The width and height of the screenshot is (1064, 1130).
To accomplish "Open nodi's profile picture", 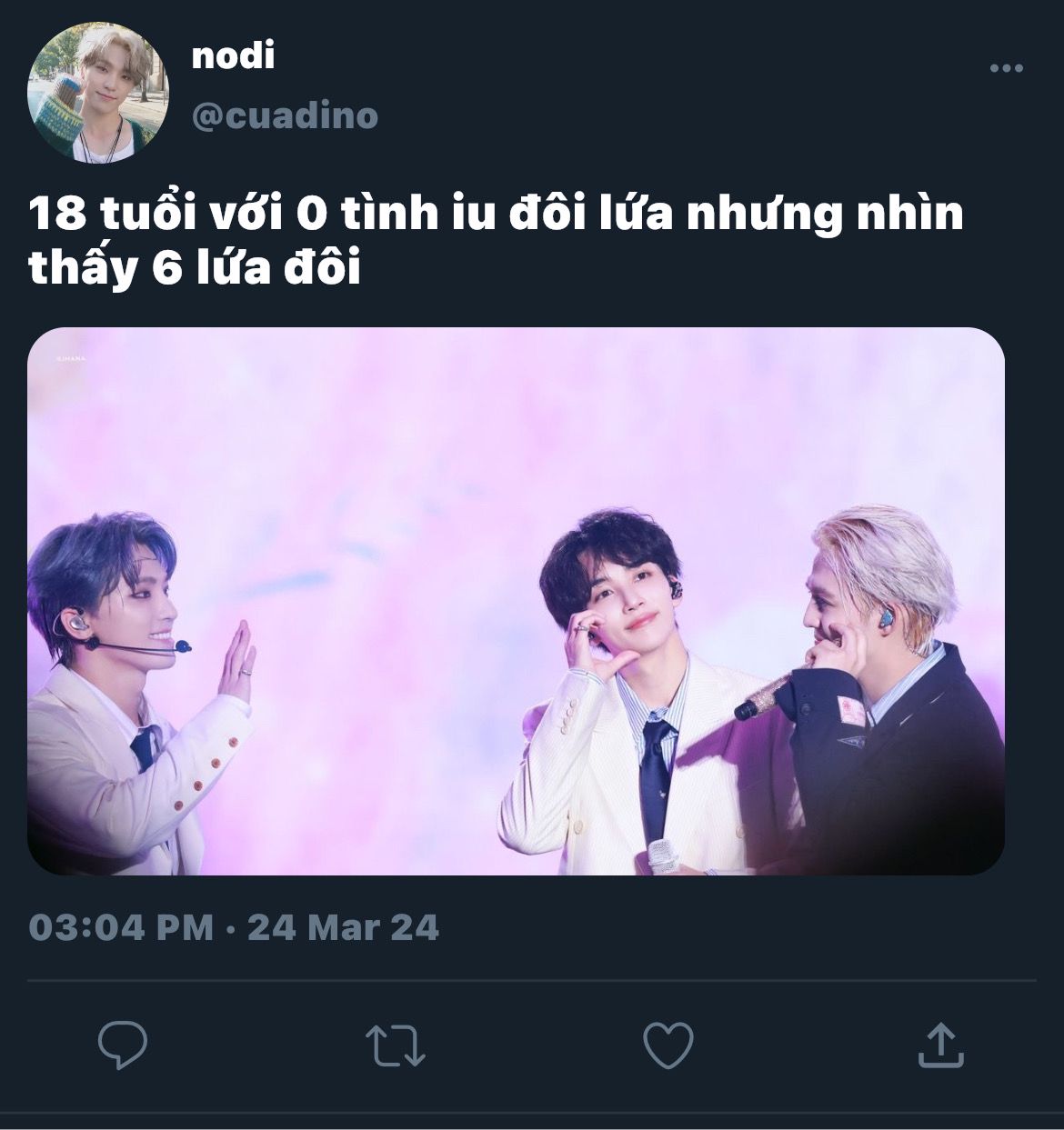I will [98, 94].
